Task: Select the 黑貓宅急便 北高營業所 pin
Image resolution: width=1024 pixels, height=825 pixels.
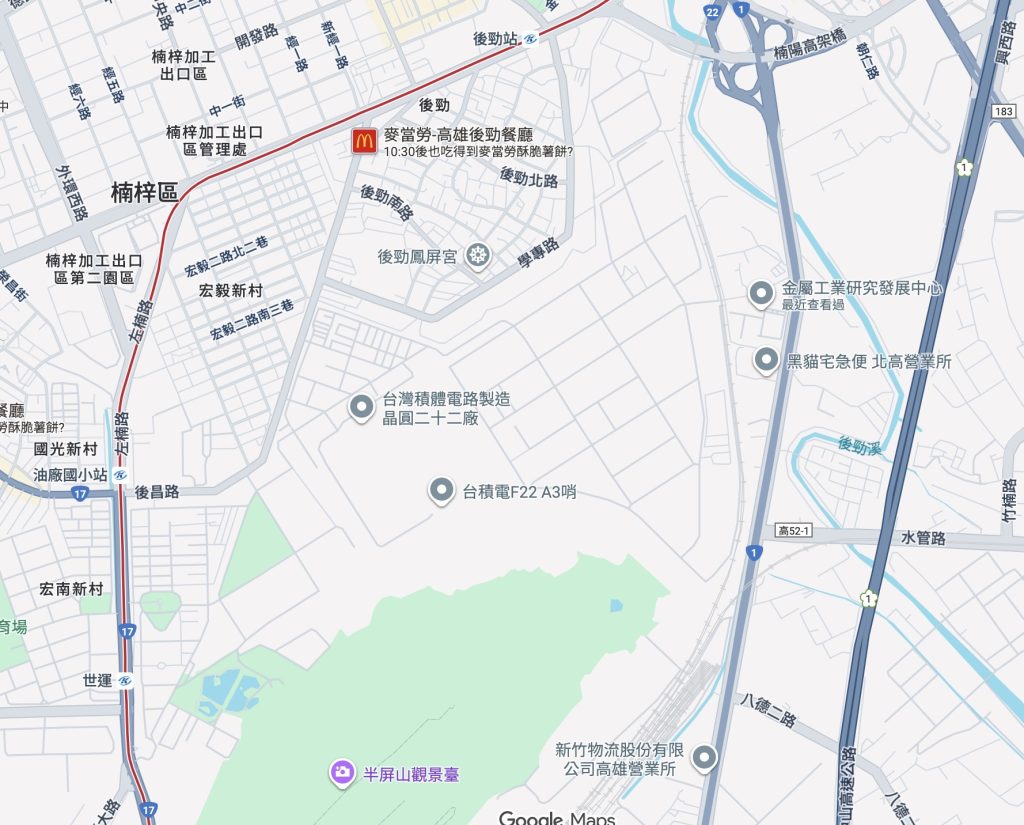Action: (766, 360)
